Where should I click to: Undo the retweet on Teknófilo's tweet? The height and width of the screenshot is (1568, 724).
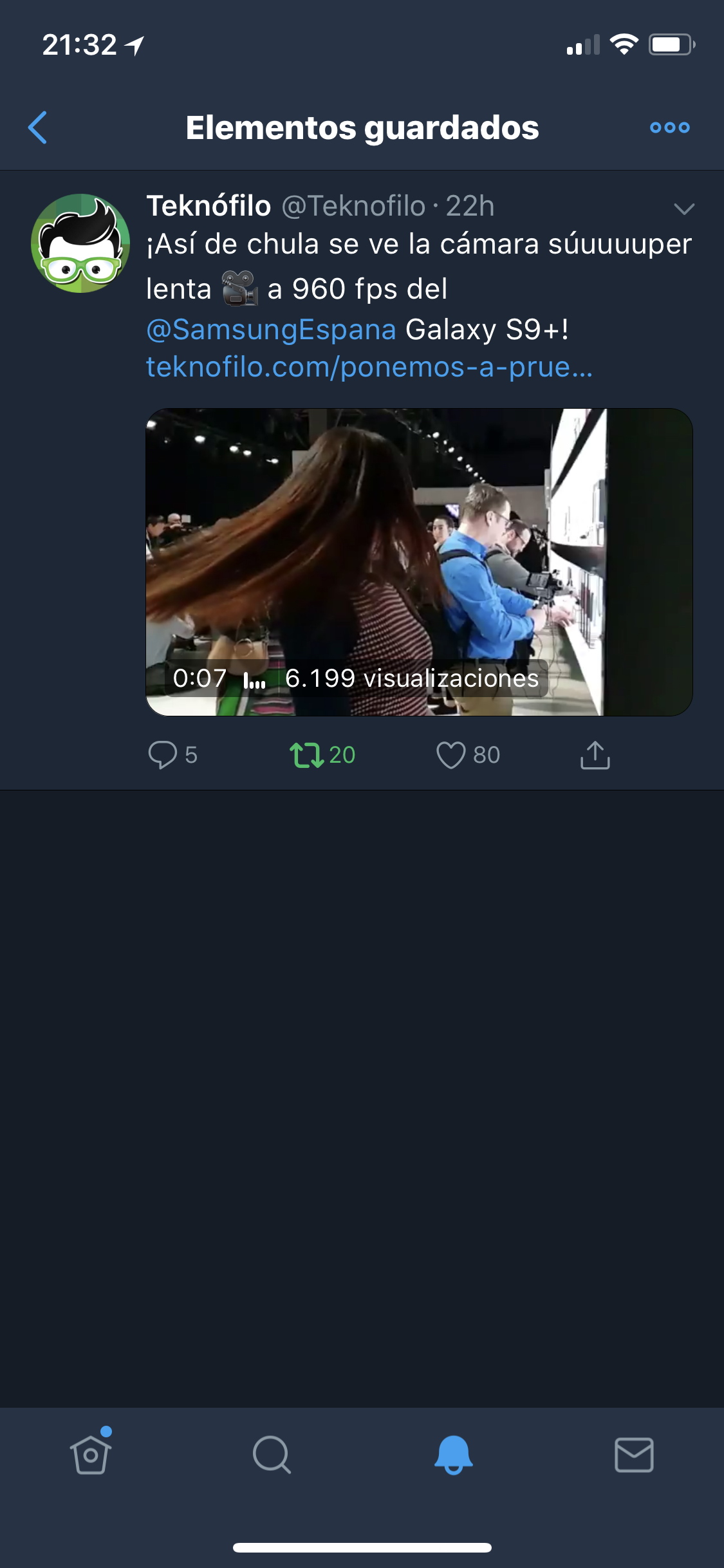click(322, 754)
